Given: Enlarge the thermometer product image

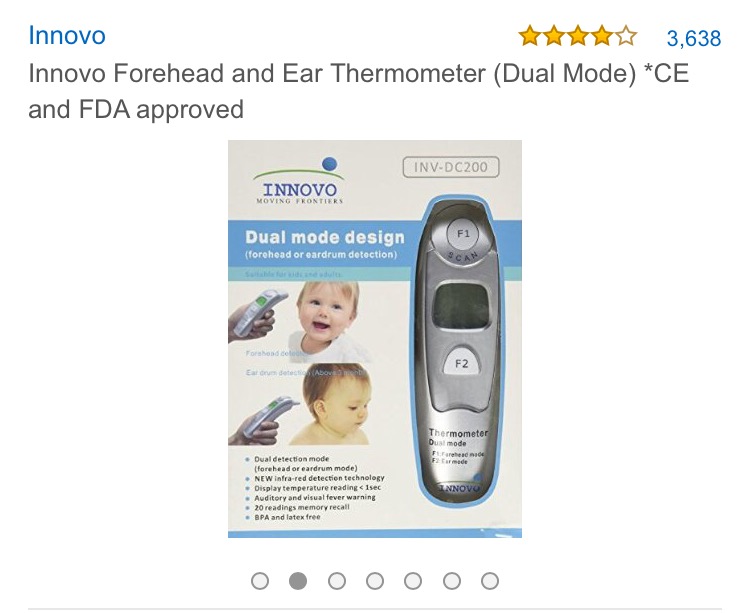Looking at the screenshot, I should pyautogui.click(x=374, y=338).
